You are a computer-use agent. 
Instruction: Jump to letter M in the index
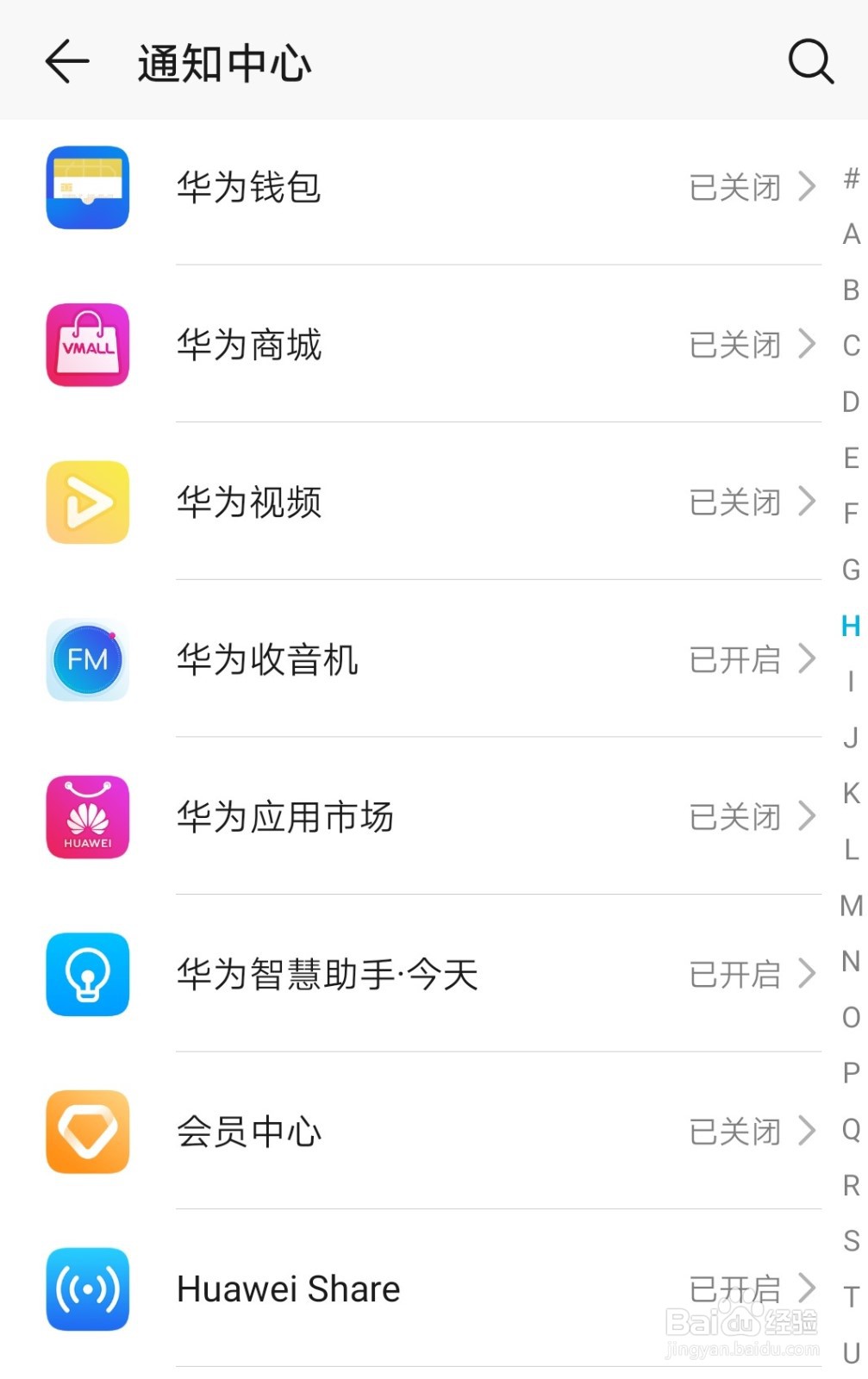(851, 906)
